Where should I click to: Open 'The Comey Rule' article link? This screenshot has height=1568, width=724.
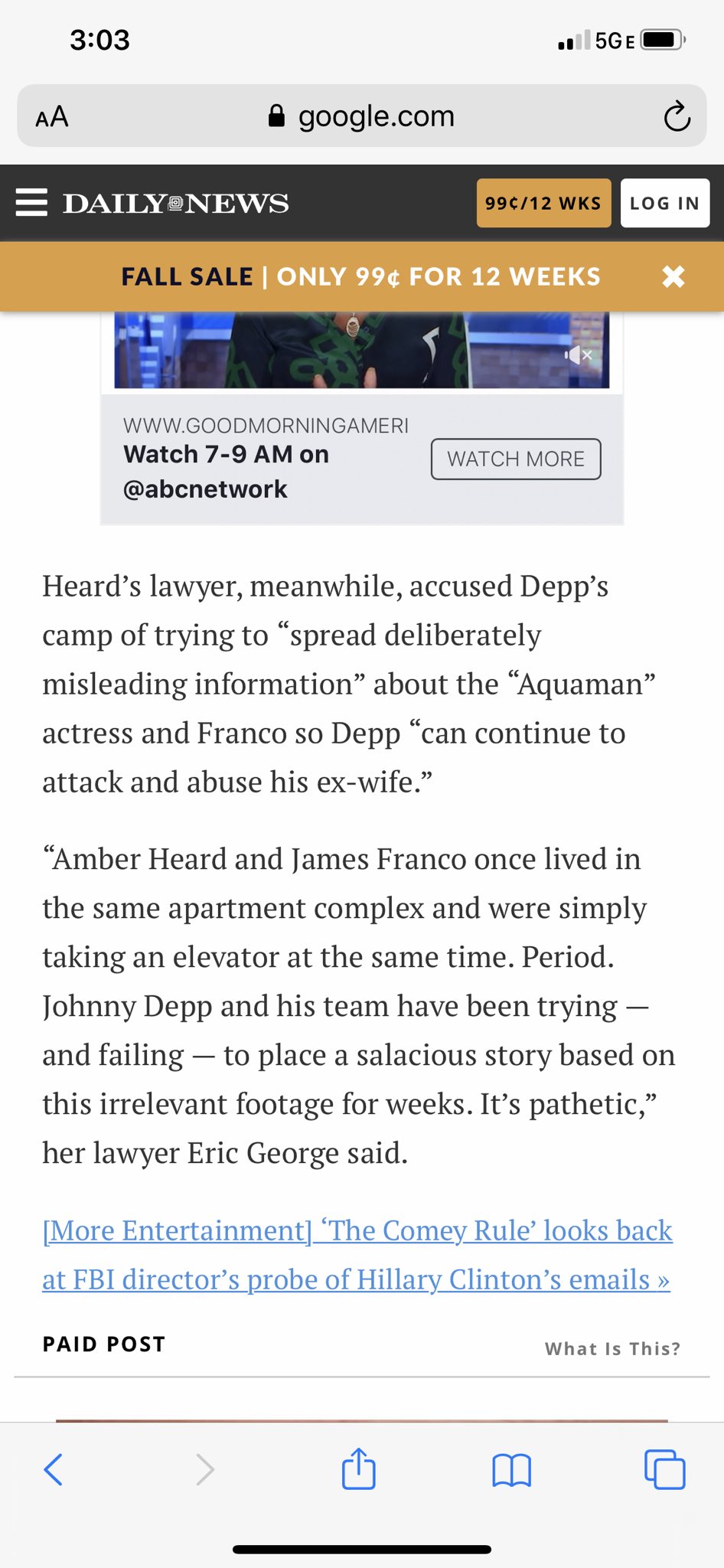pyautogui.click(x=357, y=1255)
